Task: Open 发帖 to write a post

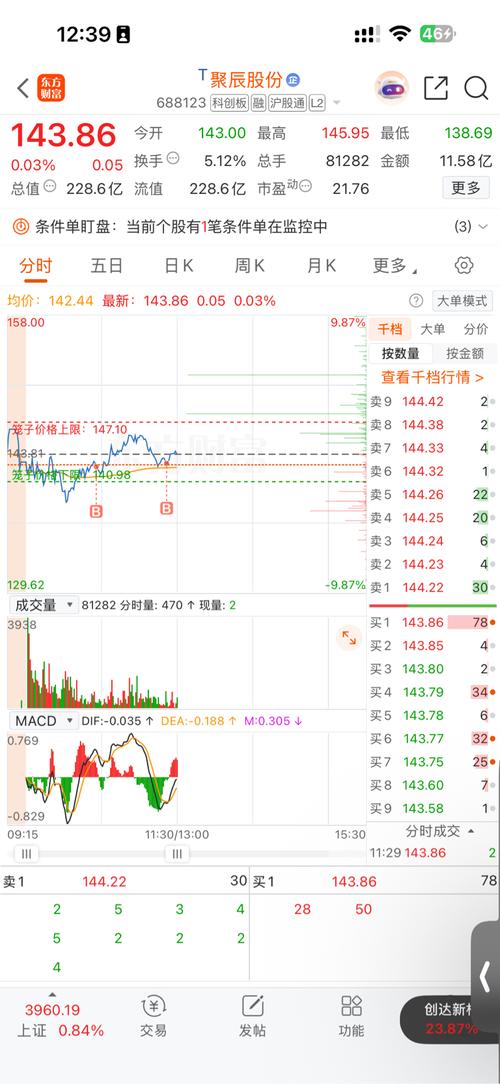Action: 252,1016
